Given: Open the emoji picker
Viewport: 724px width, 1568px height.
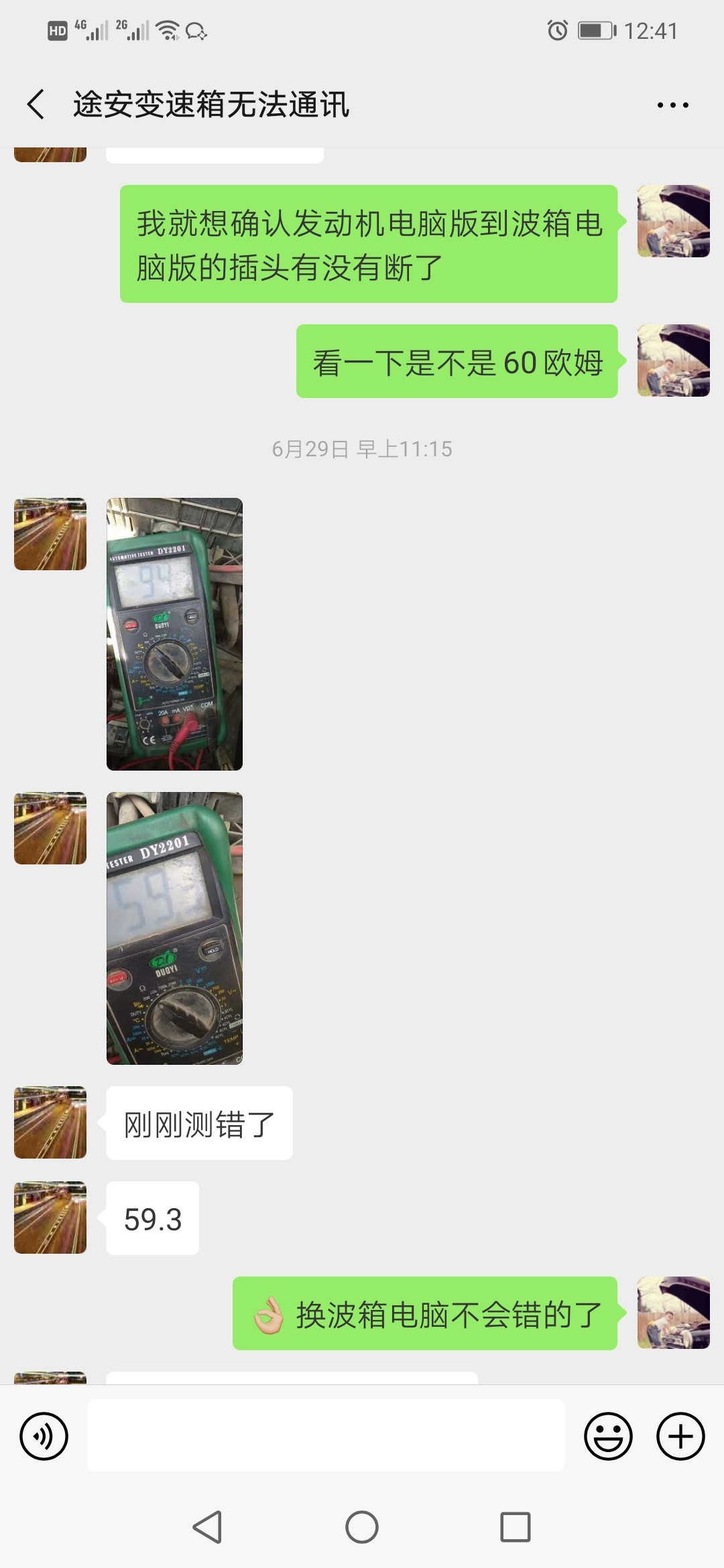Looking at the screenshot, I should (x=608, y=1436).
